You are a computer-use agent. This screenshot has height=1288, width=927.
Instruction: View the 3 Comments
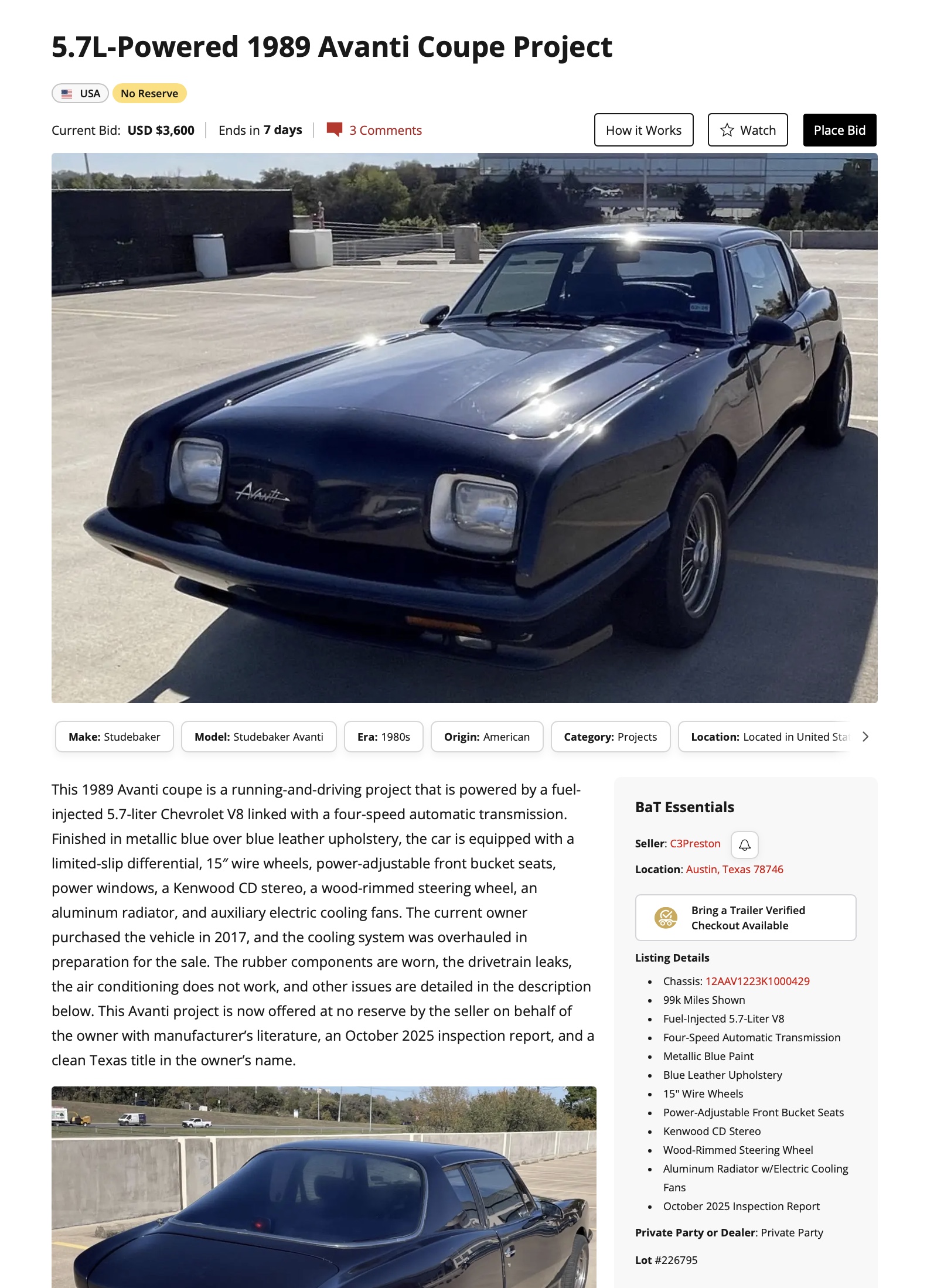click(x=385, y=130)
